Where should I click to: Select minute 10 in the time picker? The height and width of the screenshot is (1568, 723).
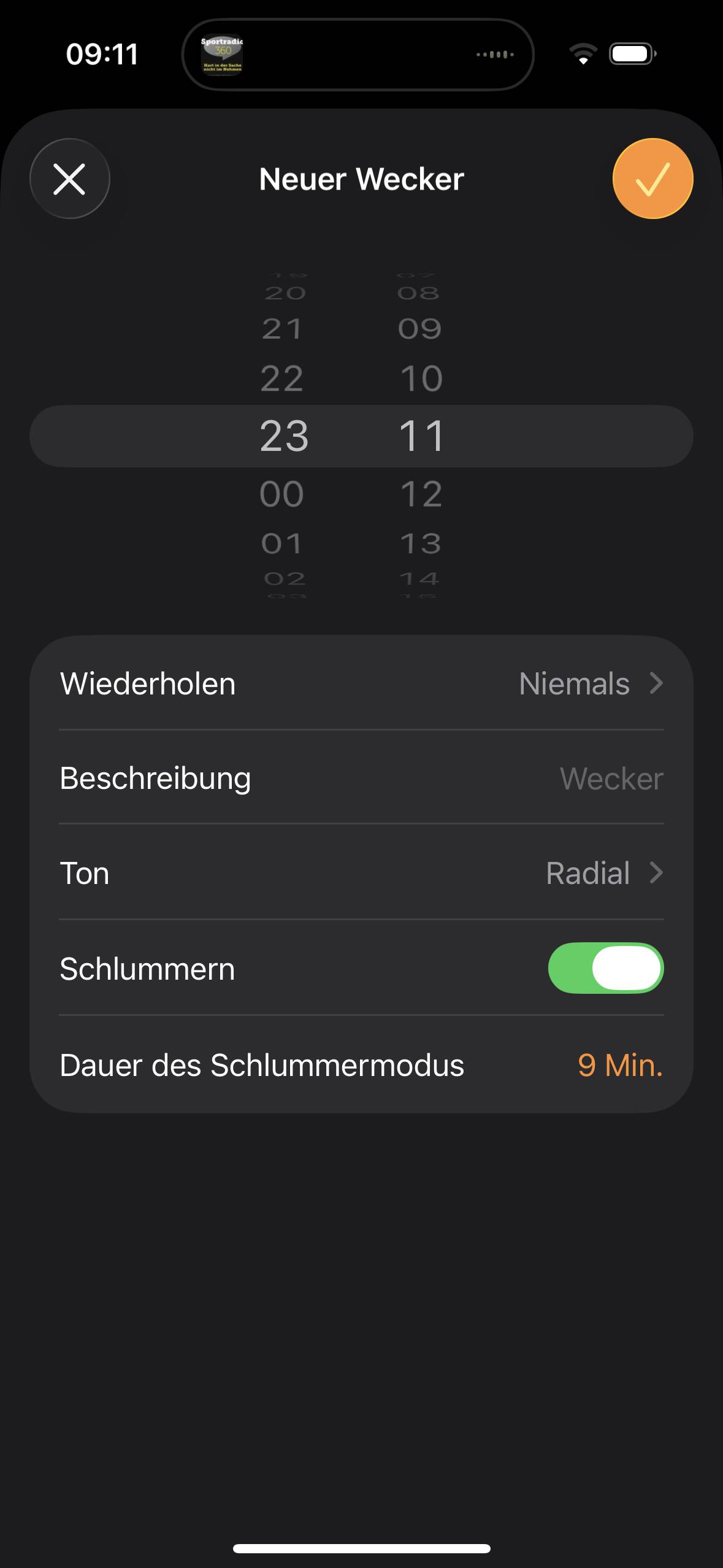pos(421,378)
